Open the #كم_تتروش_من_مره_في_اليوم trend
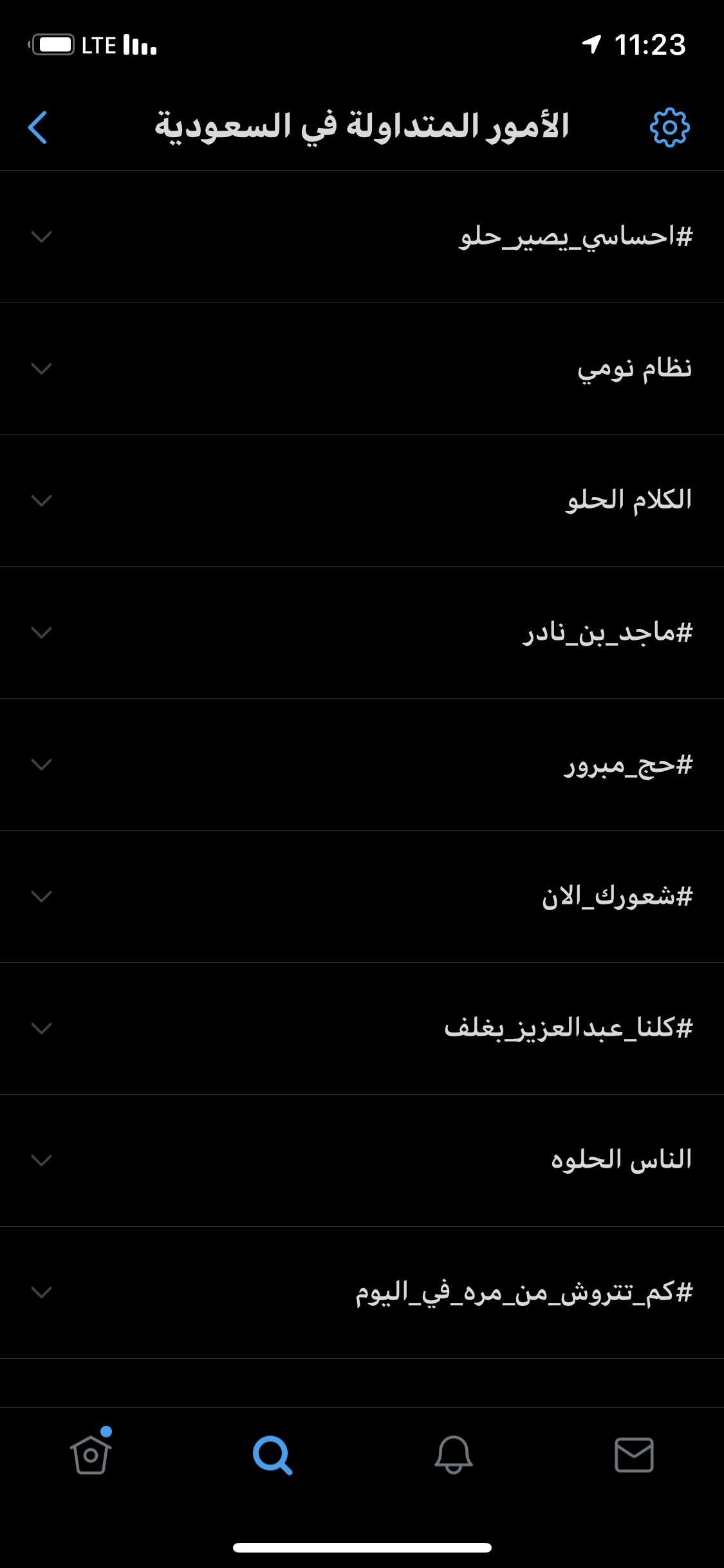Viewport: 724px width, 1568px height. pyautogui.click(x=524, y=1293)
